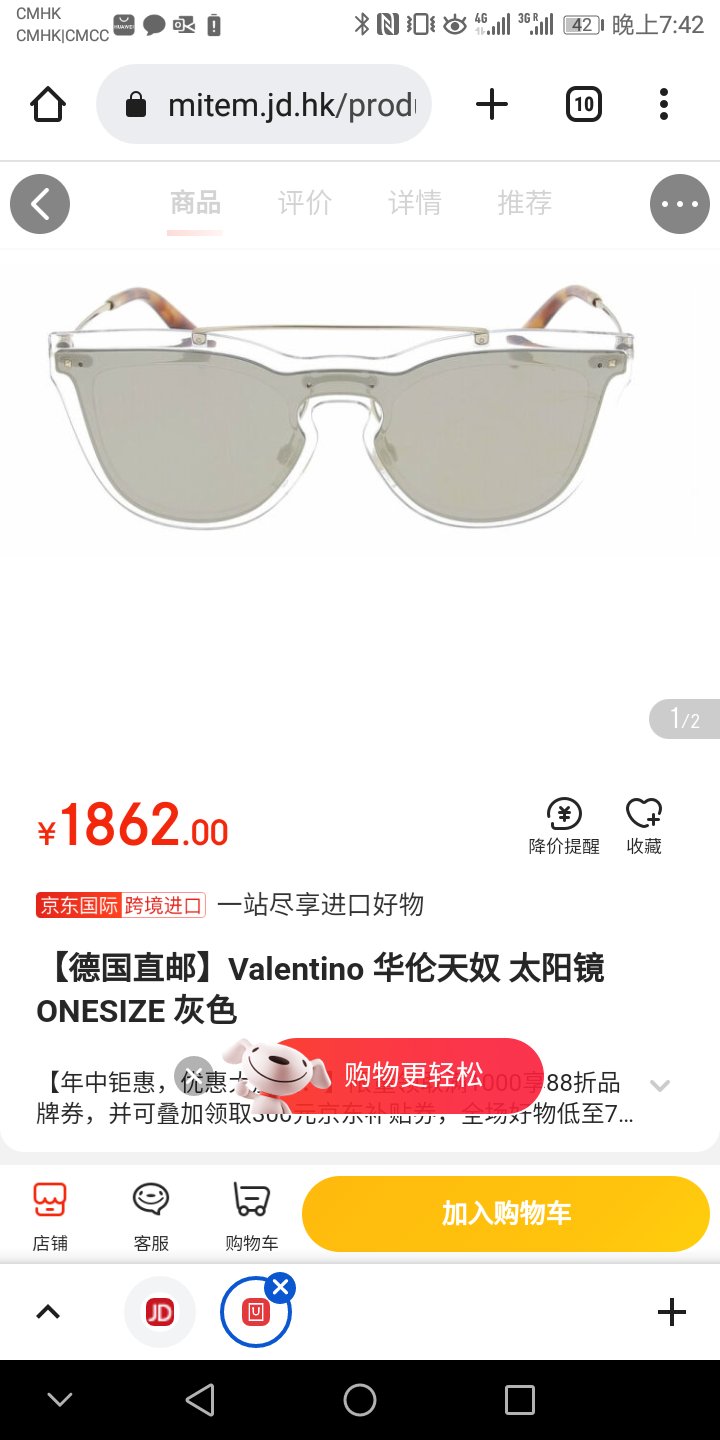Open a new browser tab
Screen dimensions: 720x1440
tap(491, 104)
